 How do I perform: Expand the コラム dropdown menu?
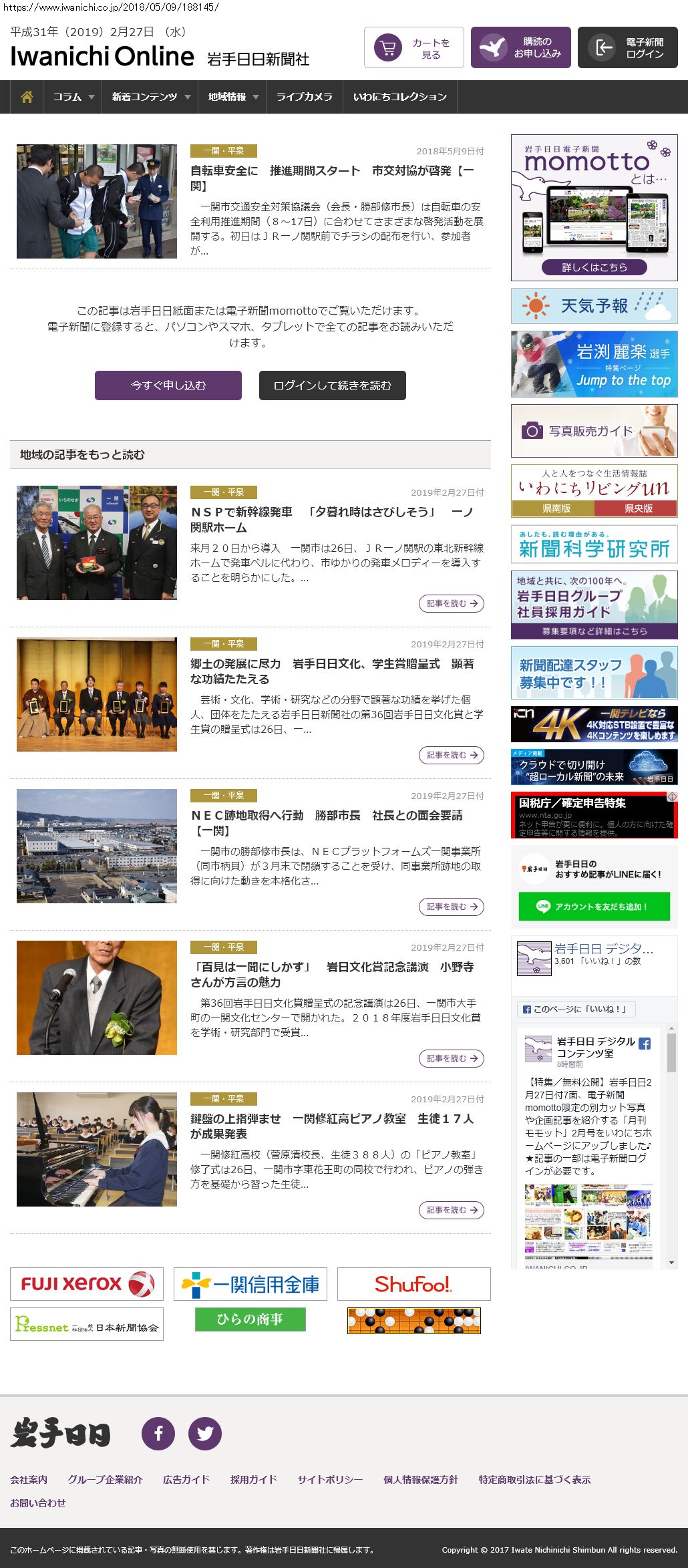(x=73, y=97)
